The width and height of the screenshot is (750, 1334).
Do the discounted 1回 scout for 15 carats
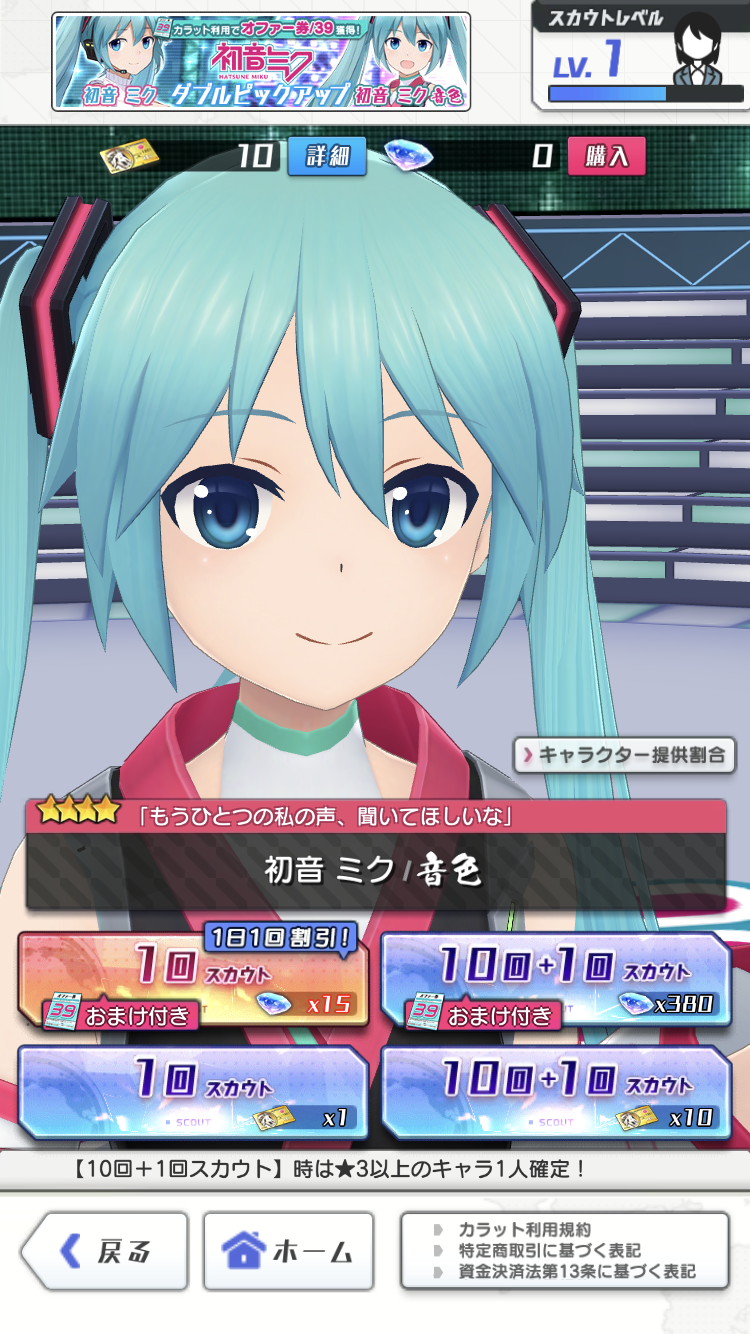coord(193,982)
